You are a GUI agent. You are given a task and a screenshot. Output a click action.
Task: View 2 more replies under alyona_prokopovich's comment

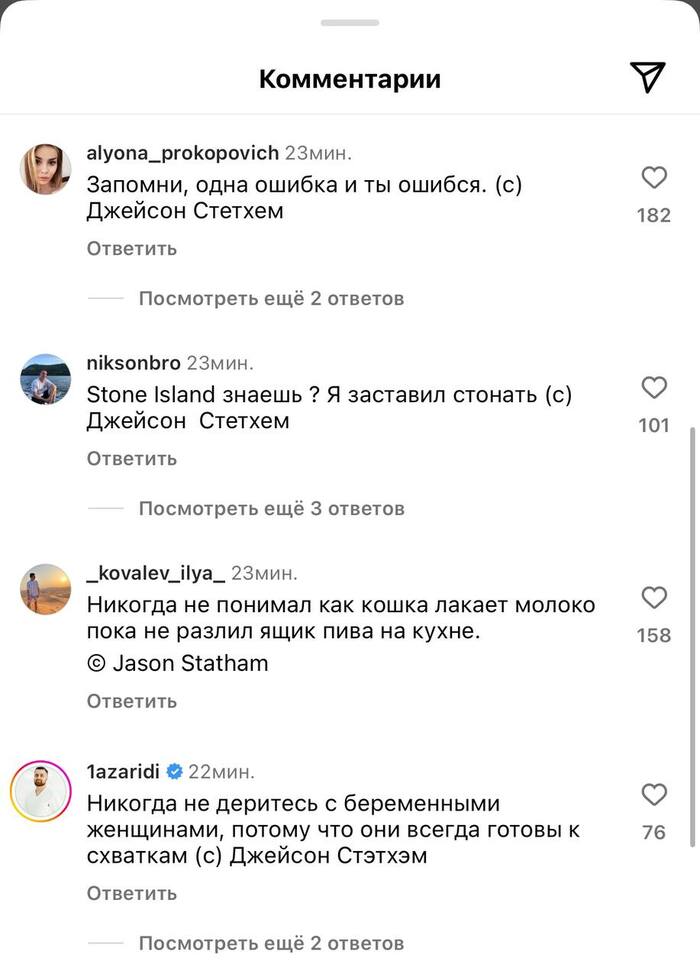point(271,298)
